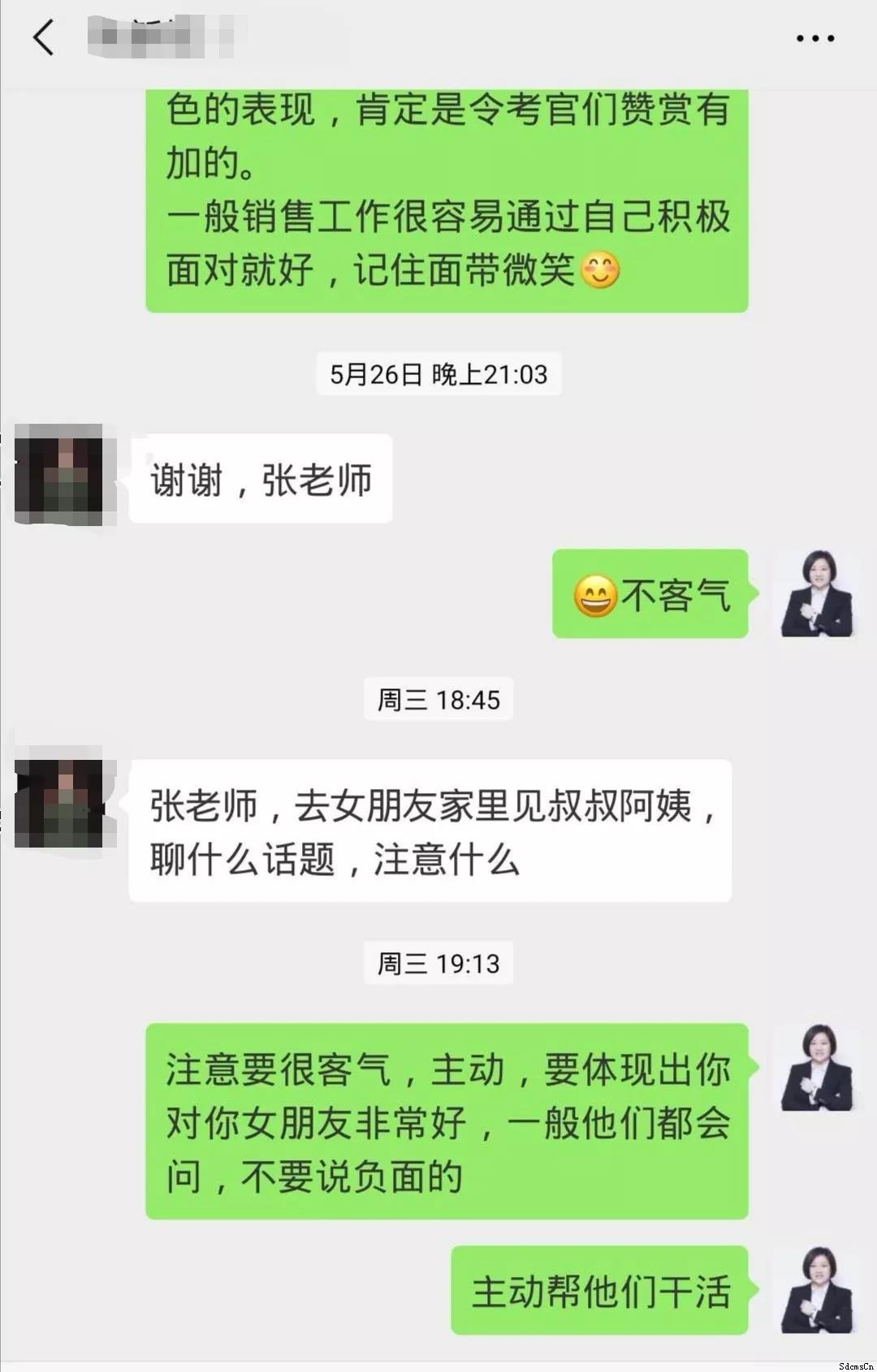View profile from avatar beside 主动帮他们干活

click(x=816, y=1289)
